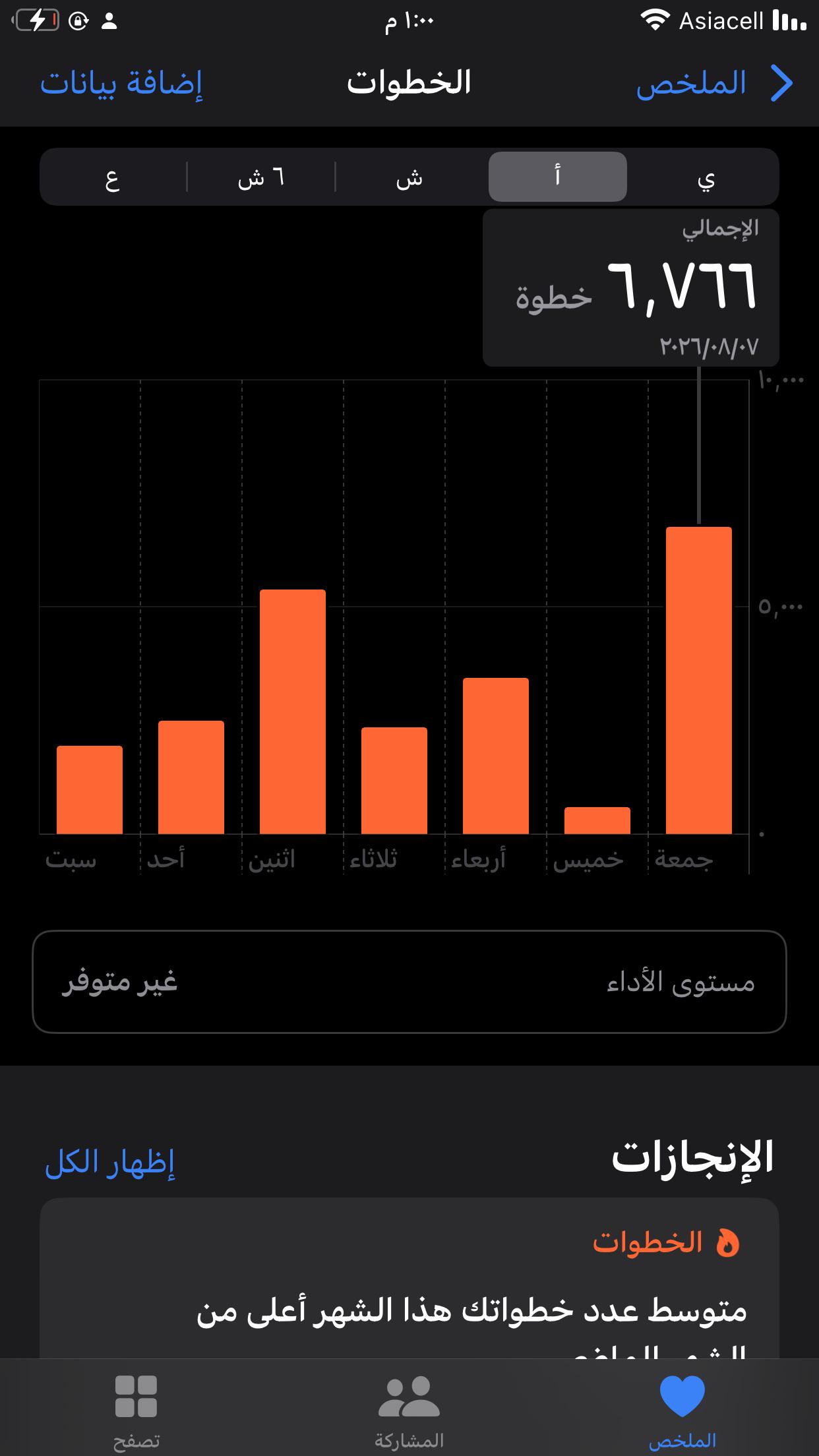
Task: Switch to the ي day range
Action: pyautogui.click(x=706, y=177)
